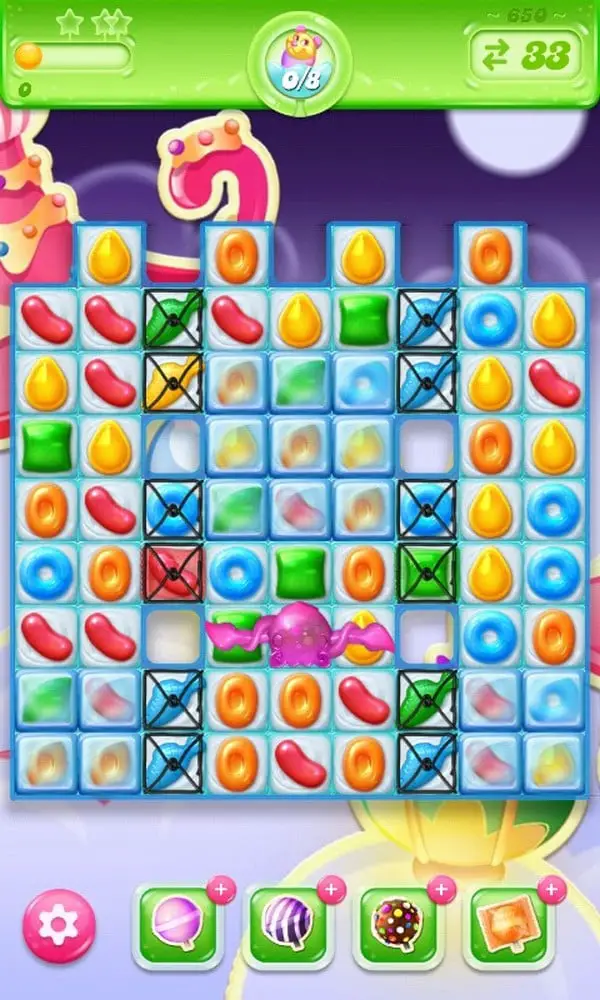Open the pink settings gear
Viewport: 600px width, 1000px height.
59,925
